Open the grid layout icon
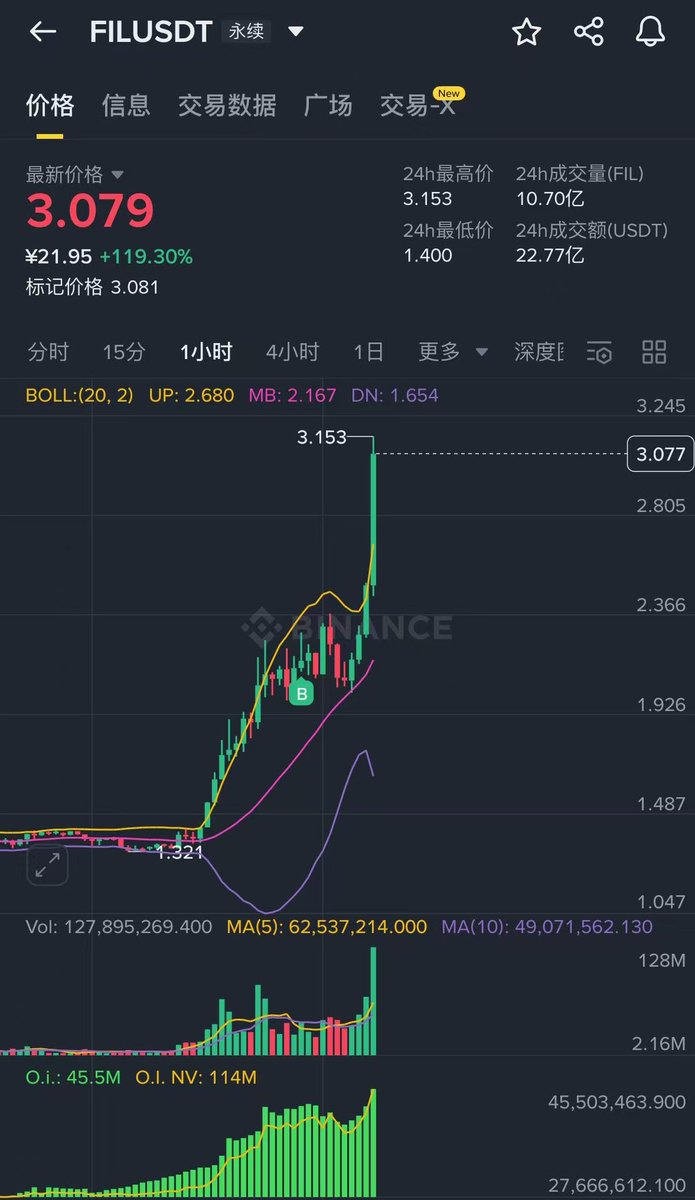The height and width of the screenshot is (1200, 695). click(x=654, y=352)
